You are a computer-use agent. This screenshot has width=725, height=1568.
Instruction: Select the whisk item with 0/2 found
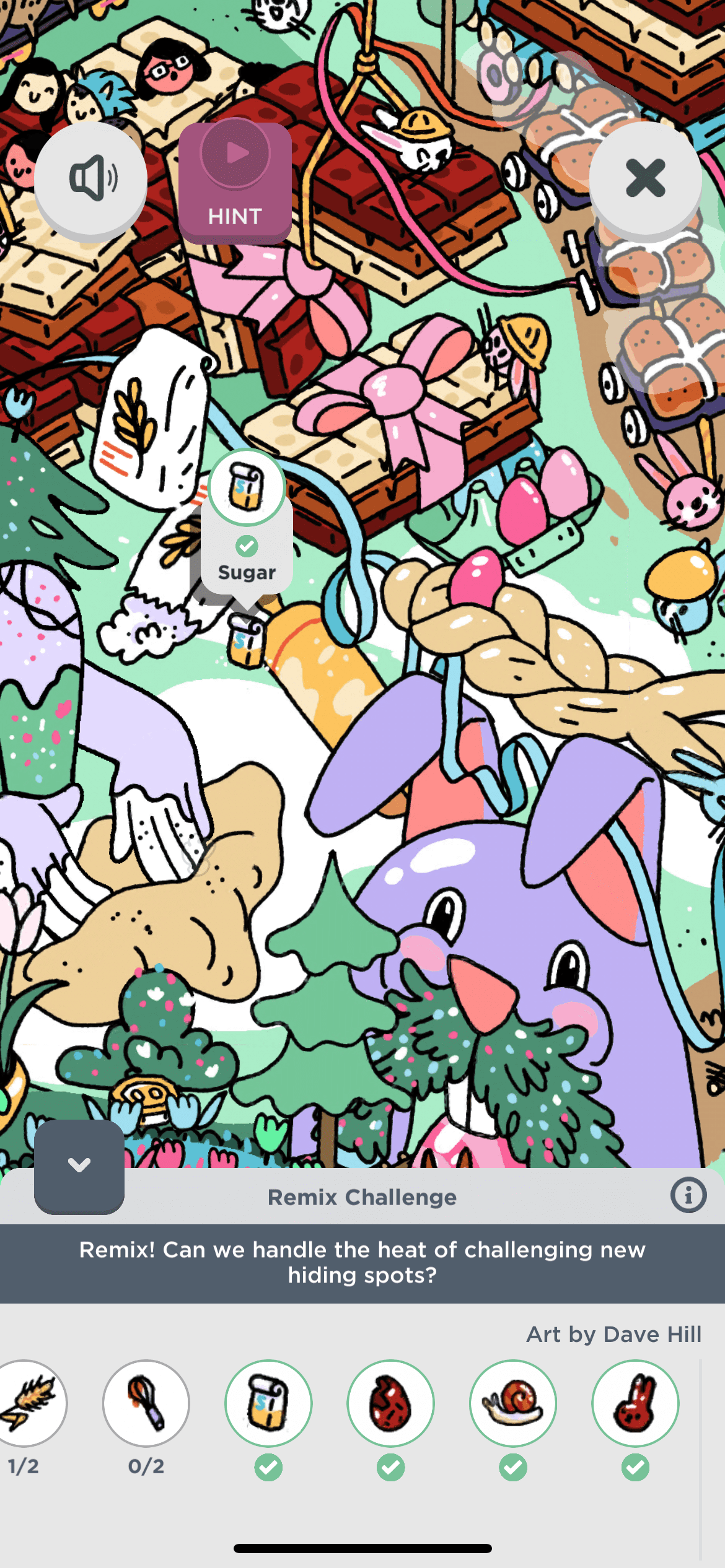click(146, 1403)
